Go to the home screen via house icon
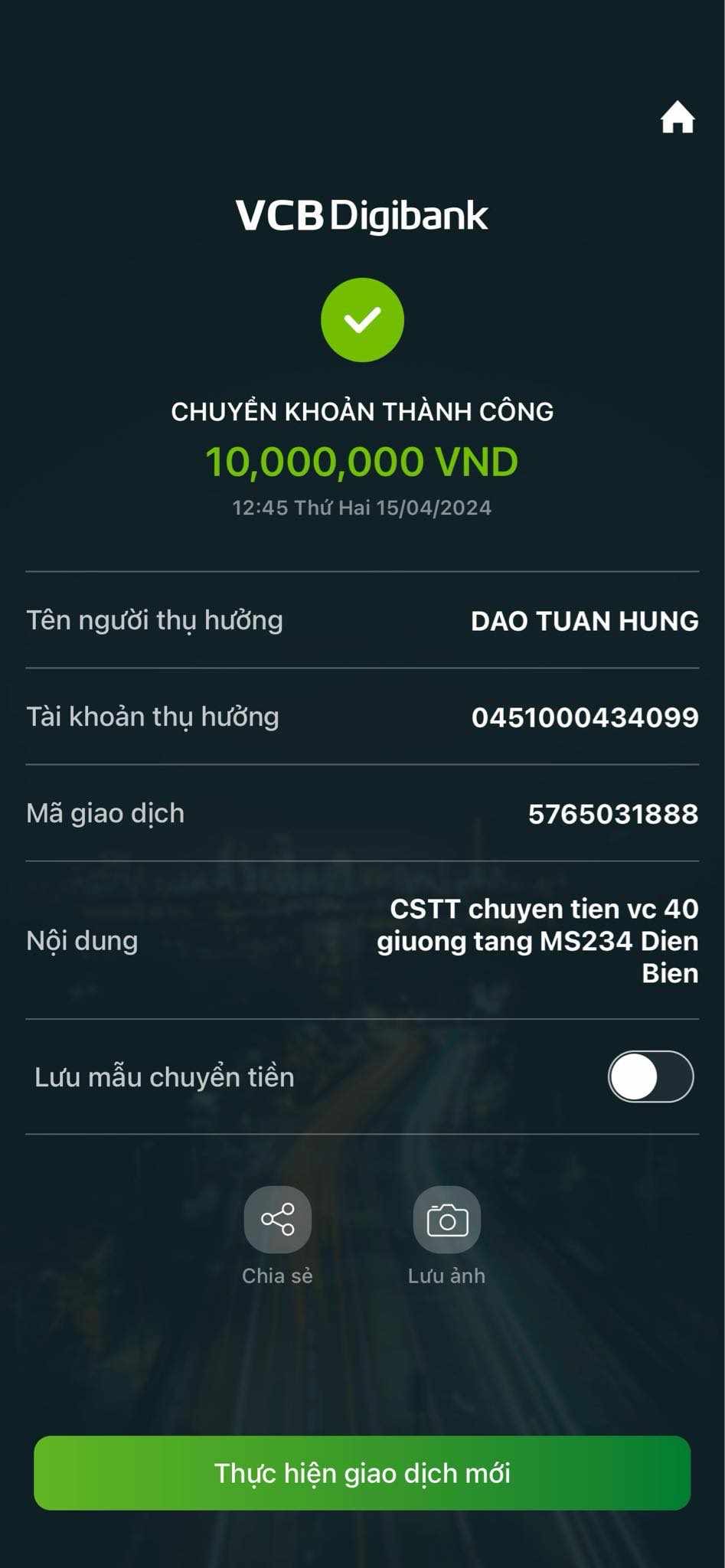Image resolution: width=725 pixels, height=1568 pixels. tap(677, 118)
